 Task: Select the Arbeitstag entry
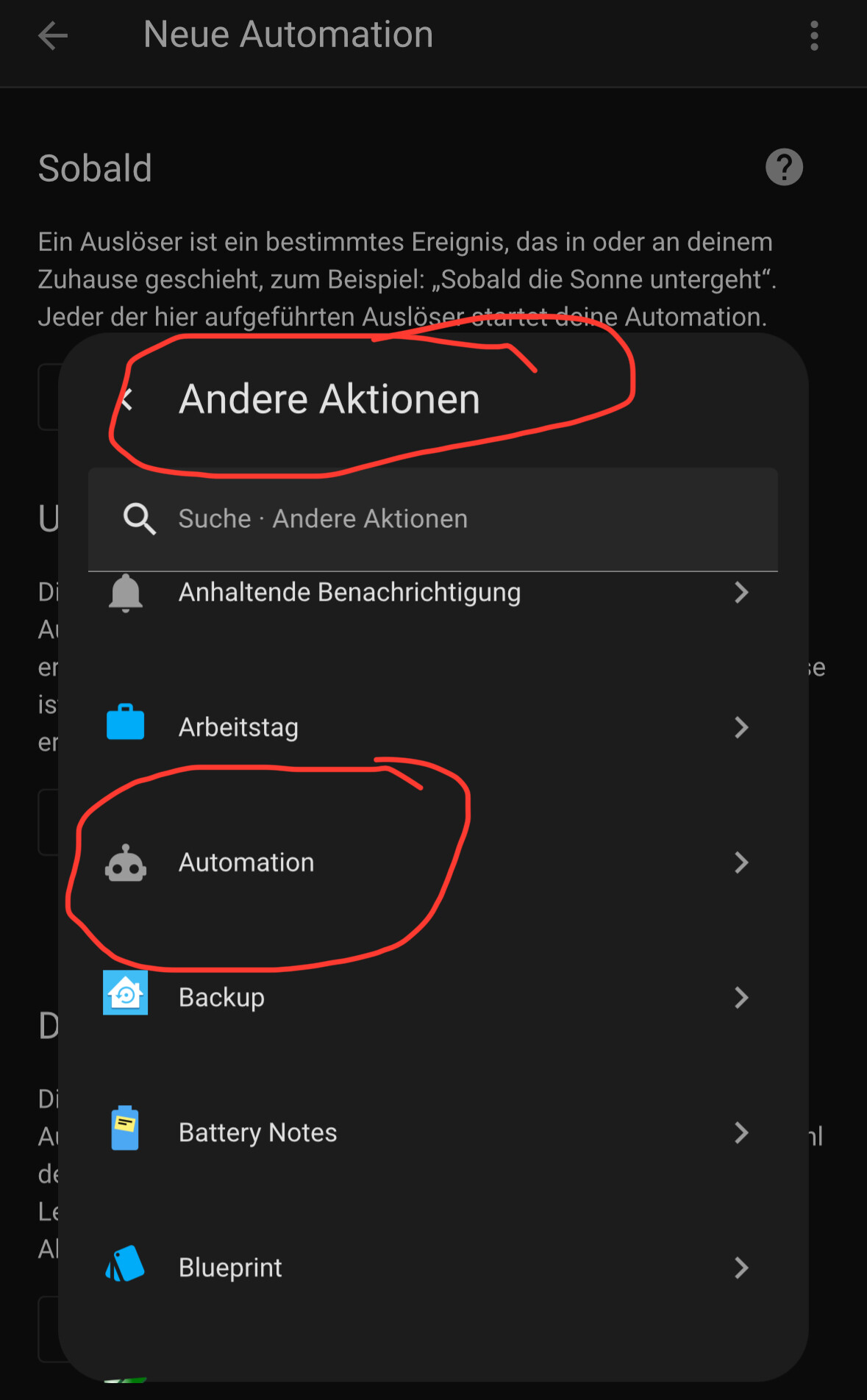427,727
